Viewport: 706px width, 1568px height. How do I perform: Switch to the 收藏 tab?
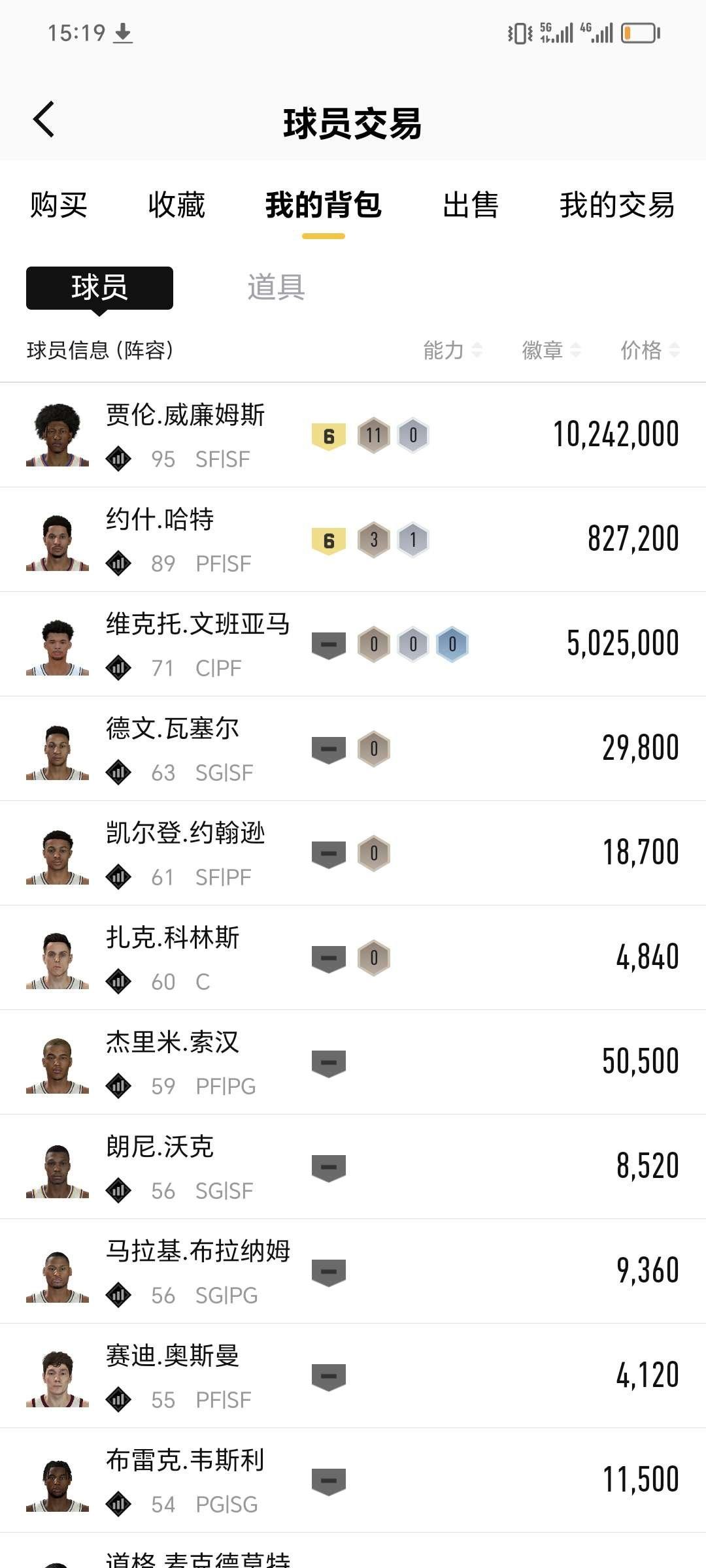pos(176,205)
